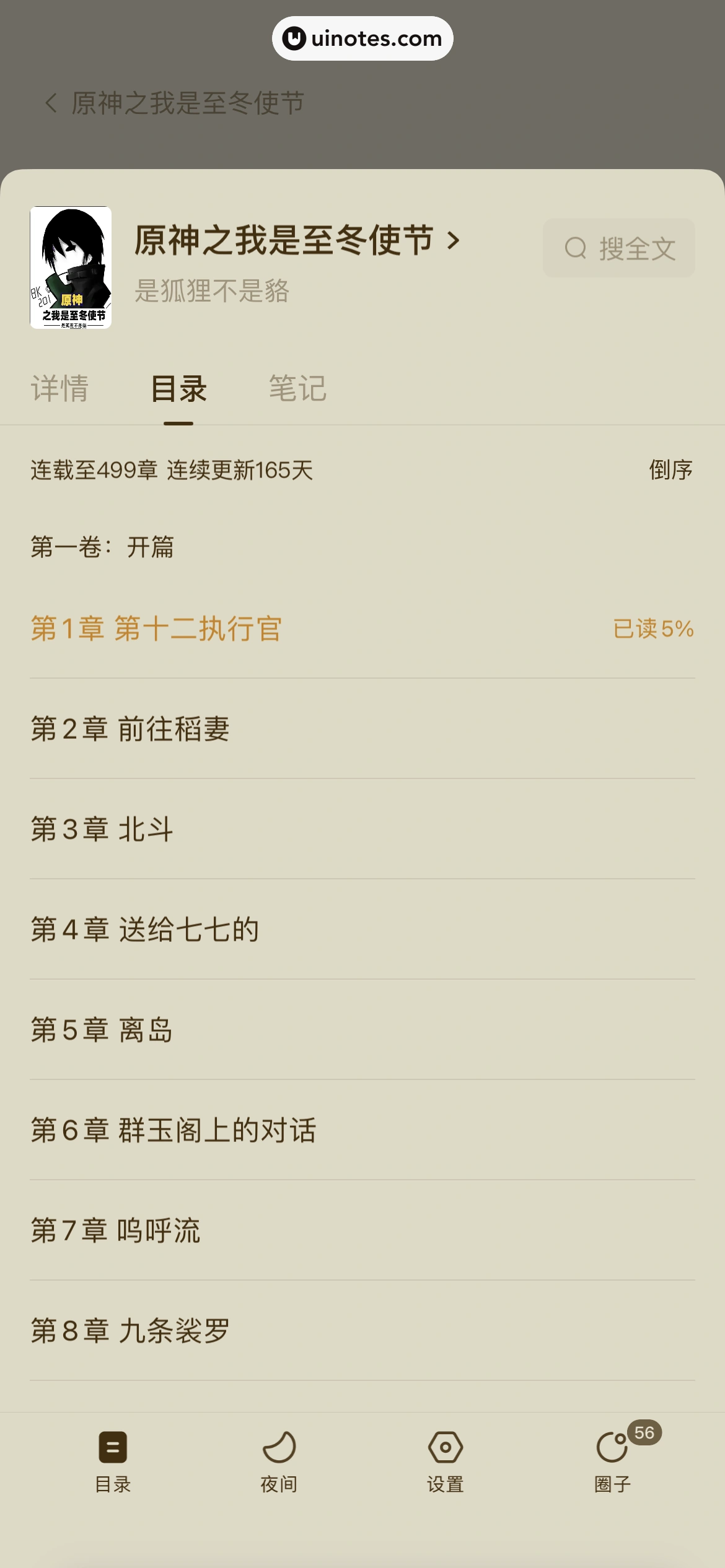This screenshot has height=1568, width=725.
Task: Reverse chapter order with 倒序
Action: [x=670, y=470]
